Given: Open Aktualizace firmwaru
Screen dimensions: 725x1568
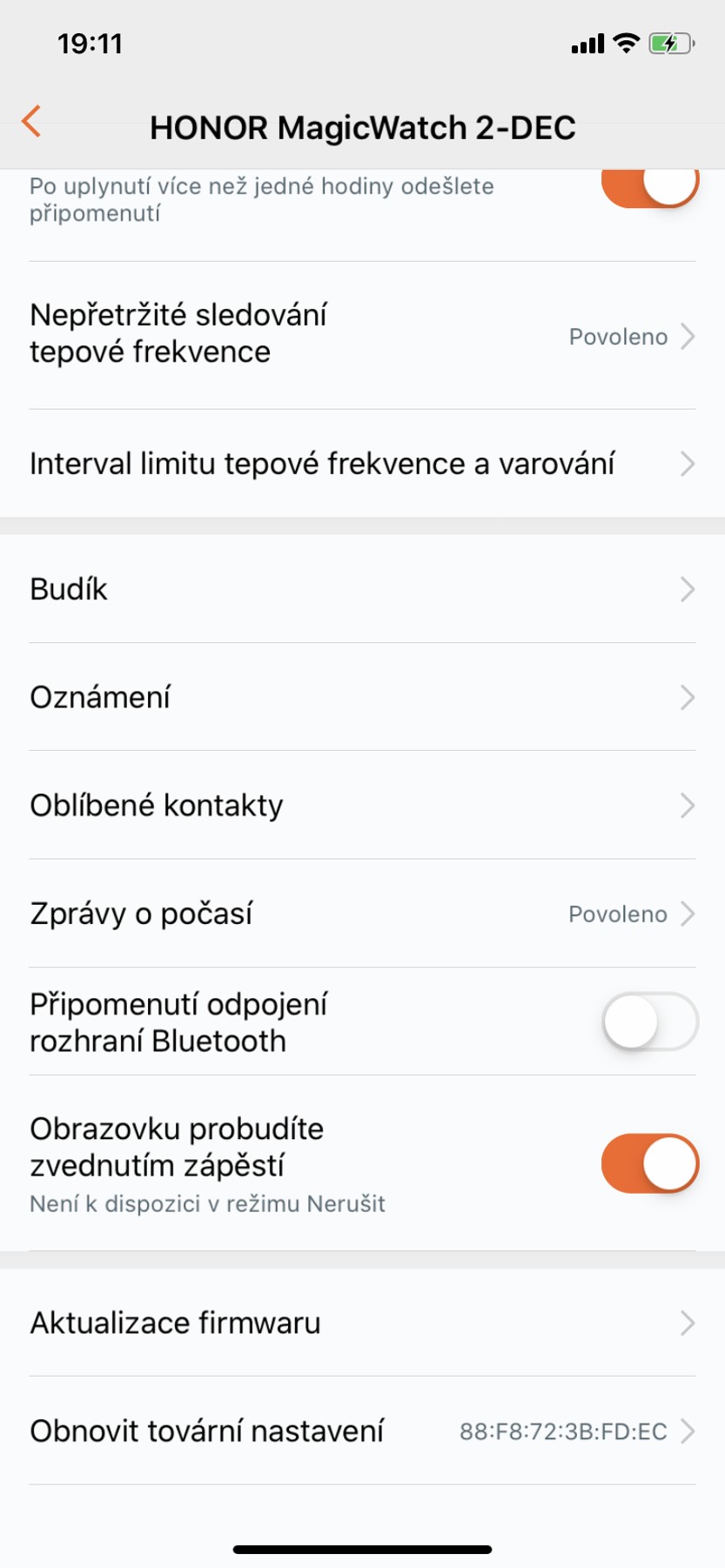Looking at the screenshot, I should pos(362,1323).
